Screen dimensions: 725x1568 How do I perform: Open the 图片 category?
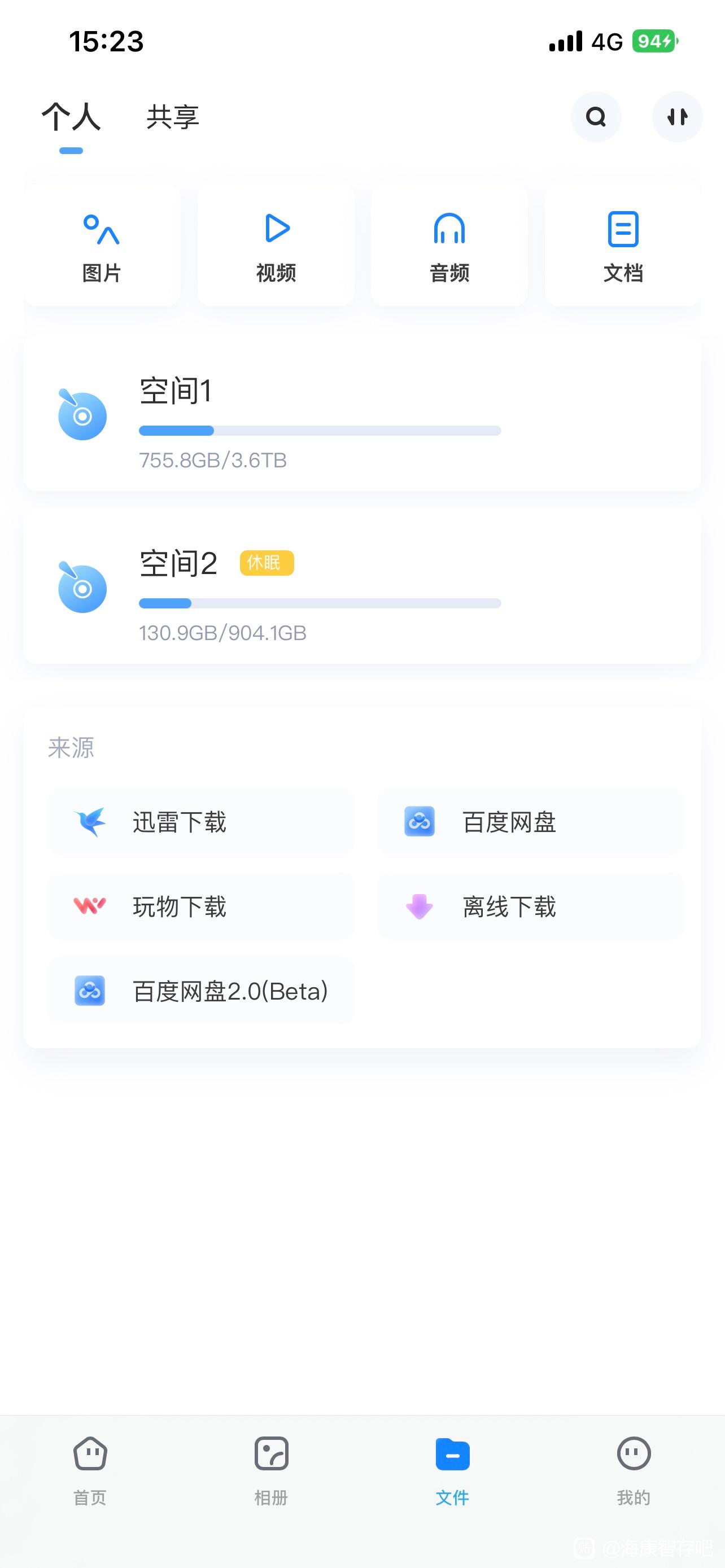(102, 245)
